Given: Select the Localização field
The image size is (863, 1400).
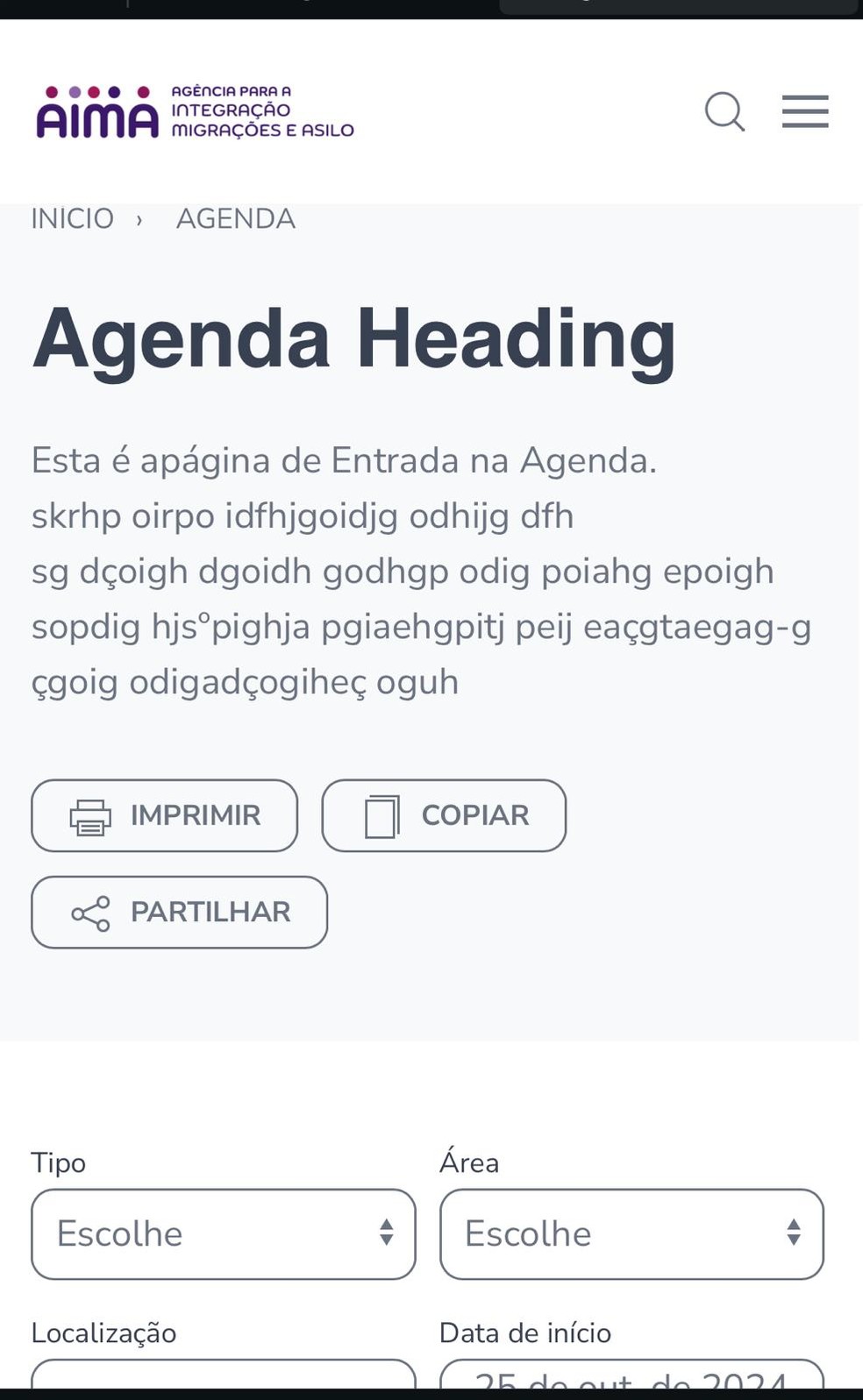Looking at the screenshot, I should 224,1375.
